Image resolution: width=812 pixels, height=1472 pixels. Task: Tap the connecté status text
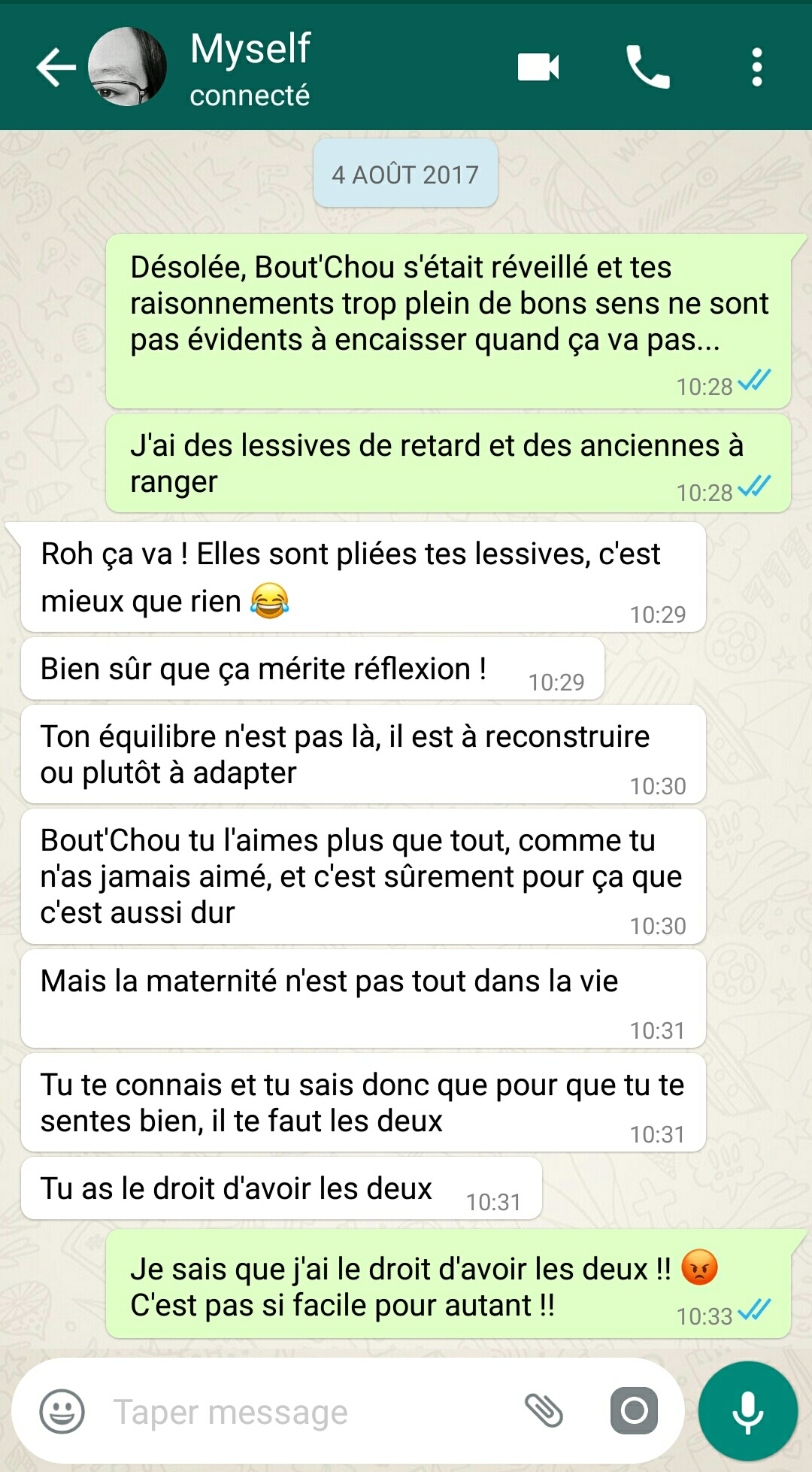pos(249,96)
